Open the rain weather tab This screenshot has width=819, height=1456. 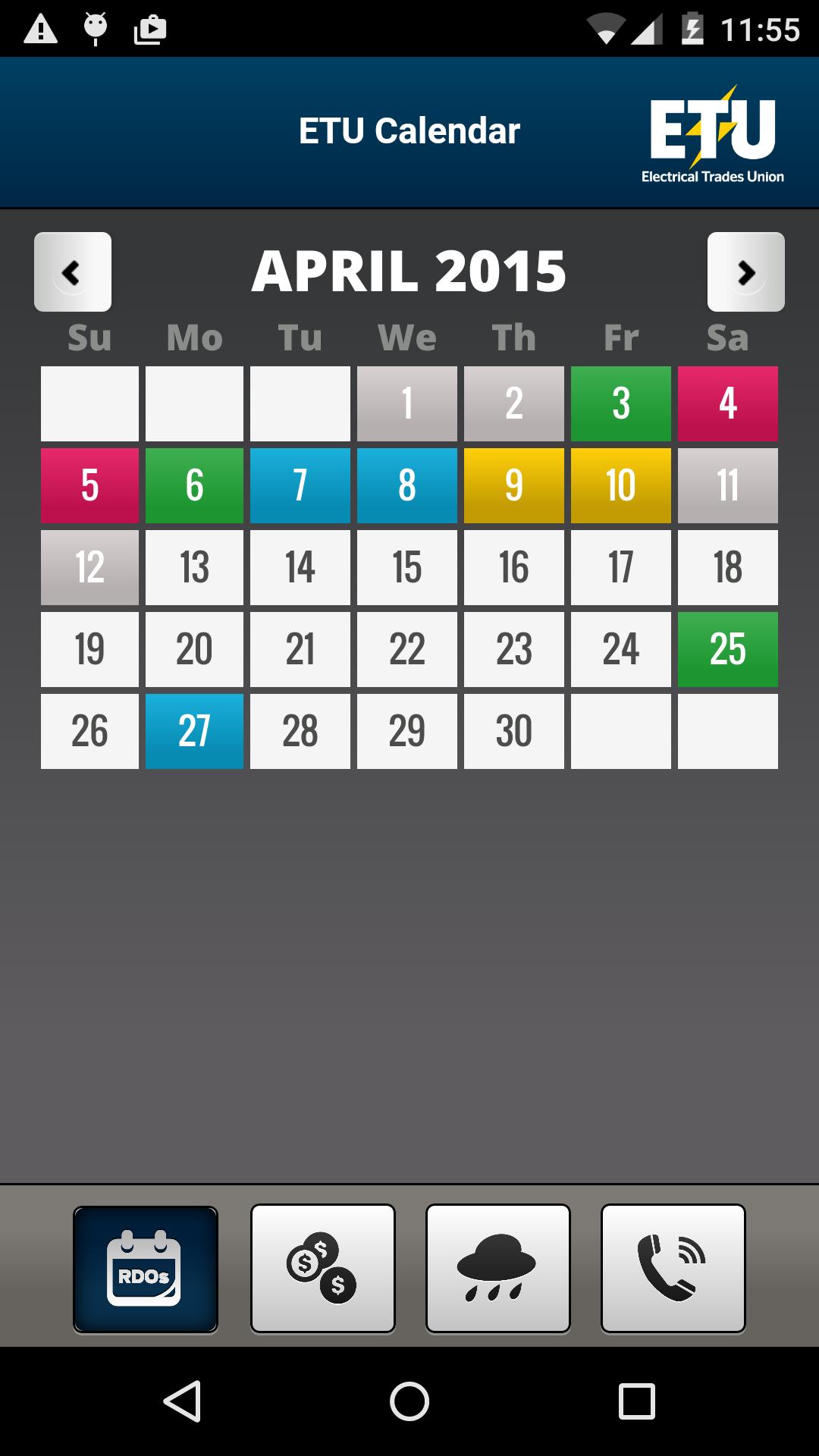coord(497,1269)
